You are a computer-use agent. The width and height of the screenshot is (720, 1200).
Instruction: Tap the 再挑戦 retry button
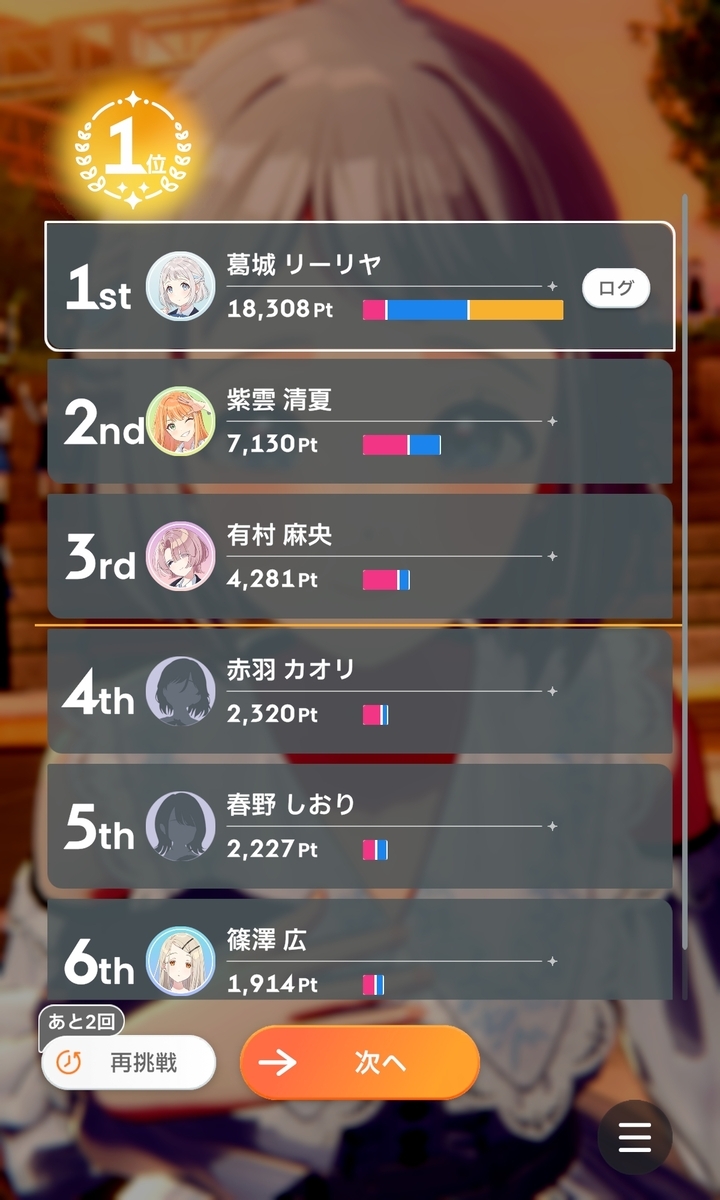point(129,1062)
